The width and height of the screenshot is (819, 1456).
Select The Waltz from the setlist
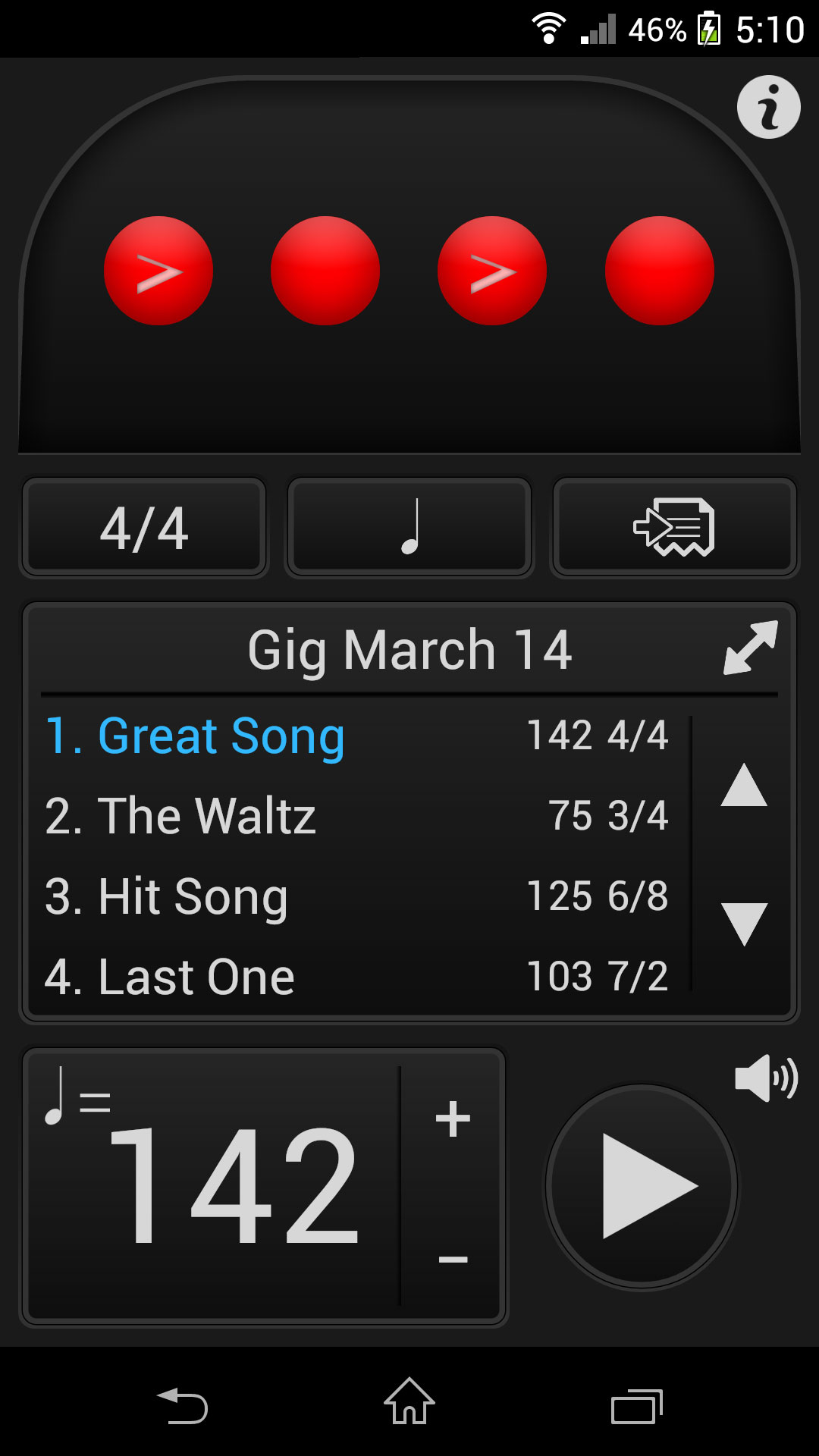click(356, 816)
